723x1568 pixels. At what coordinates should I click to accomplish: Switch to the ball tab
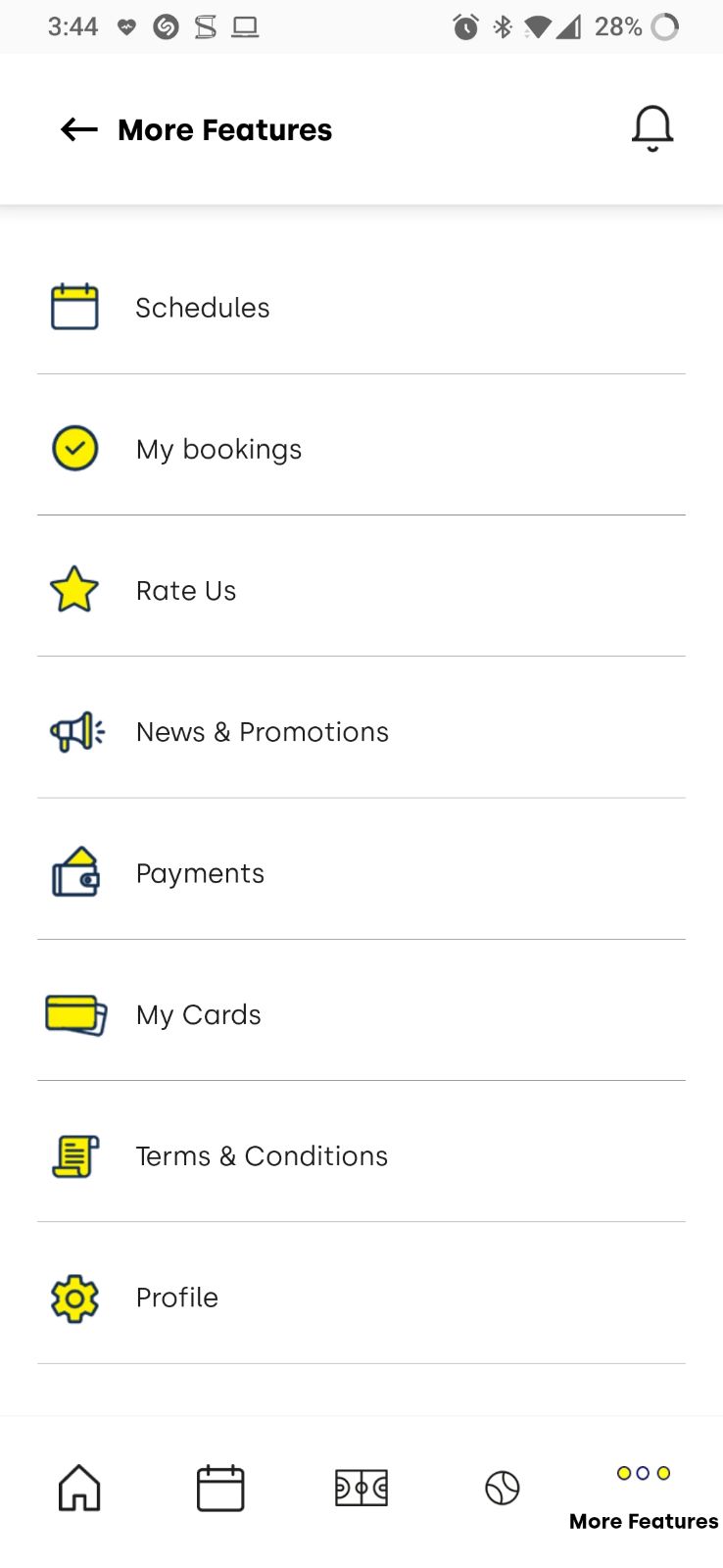coord(503,1488)
